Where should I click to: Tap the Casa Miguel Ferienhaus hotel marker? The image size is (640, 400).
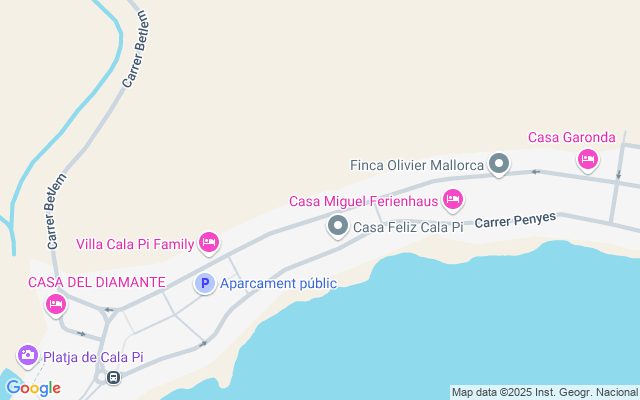tap(453, 200)
